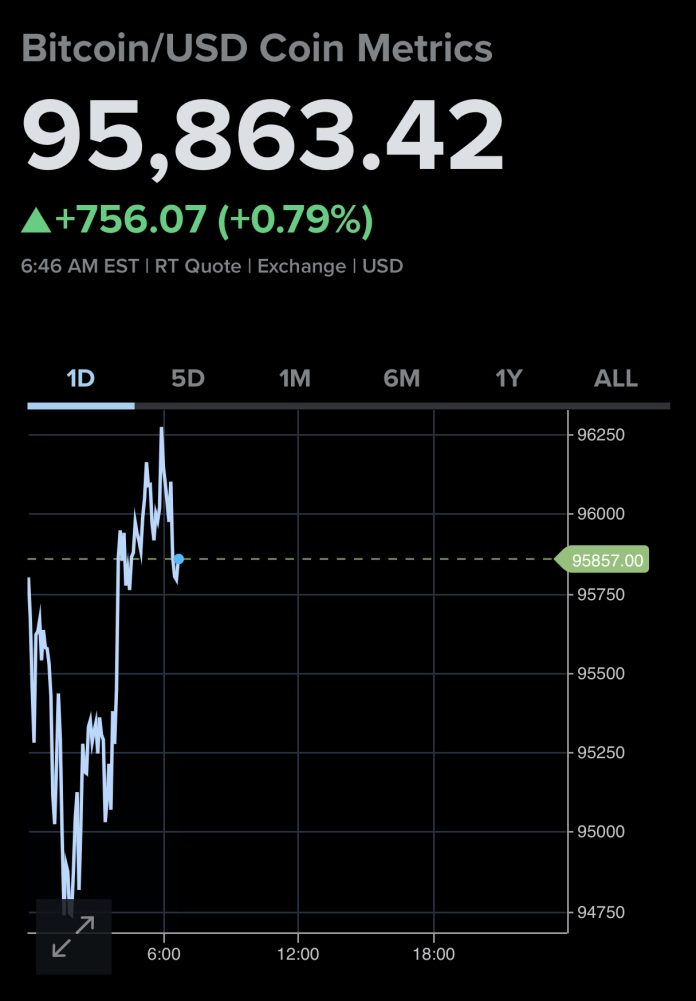Switch to the 6M timeframe
Viewport: 696px width, 1001px height.
(x=401, y=379)
